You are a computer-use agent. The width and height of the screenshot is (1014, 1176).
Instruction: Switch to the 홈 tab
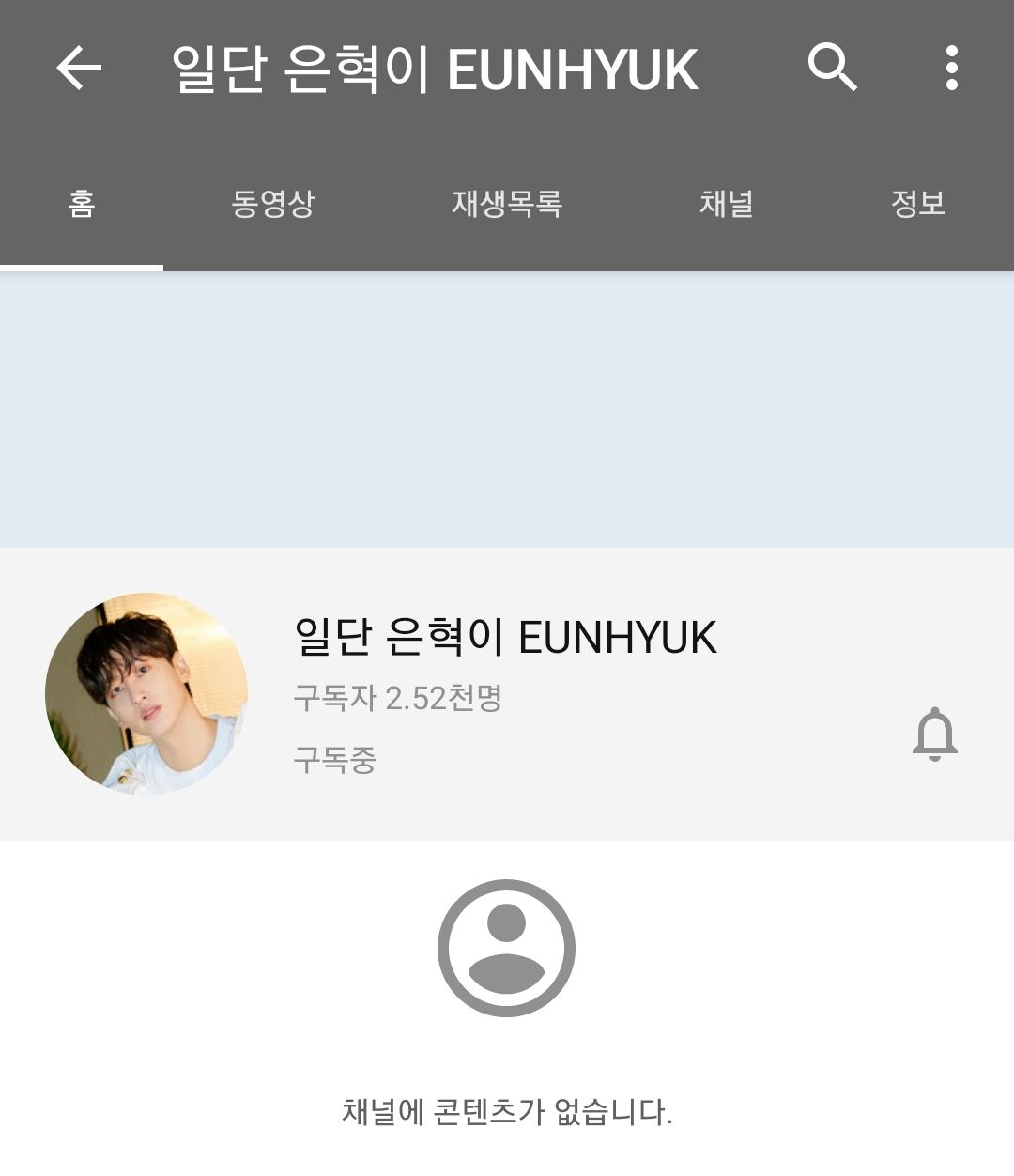point(82,204)
